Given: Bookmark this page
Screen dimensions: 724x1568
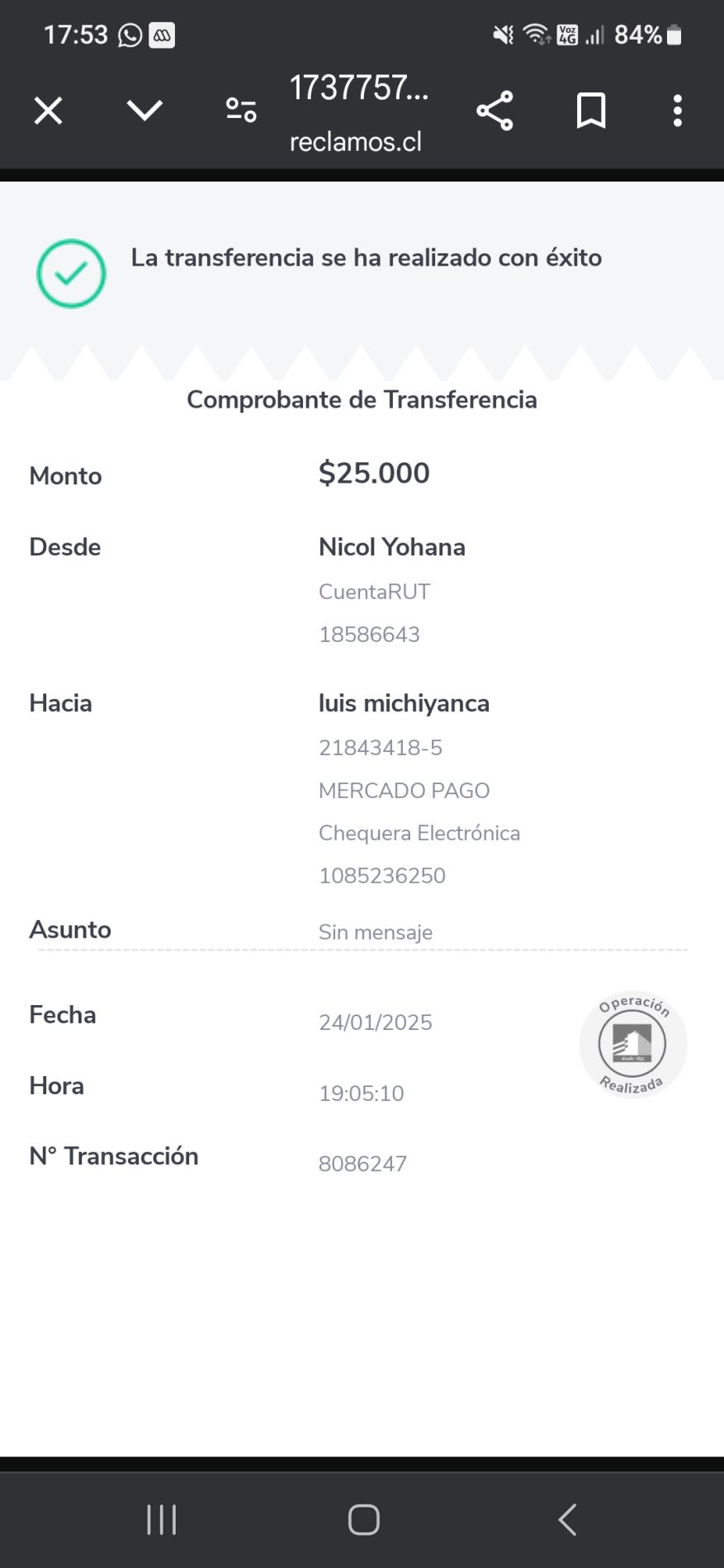Looking at the screenshot, I should 591,111.
